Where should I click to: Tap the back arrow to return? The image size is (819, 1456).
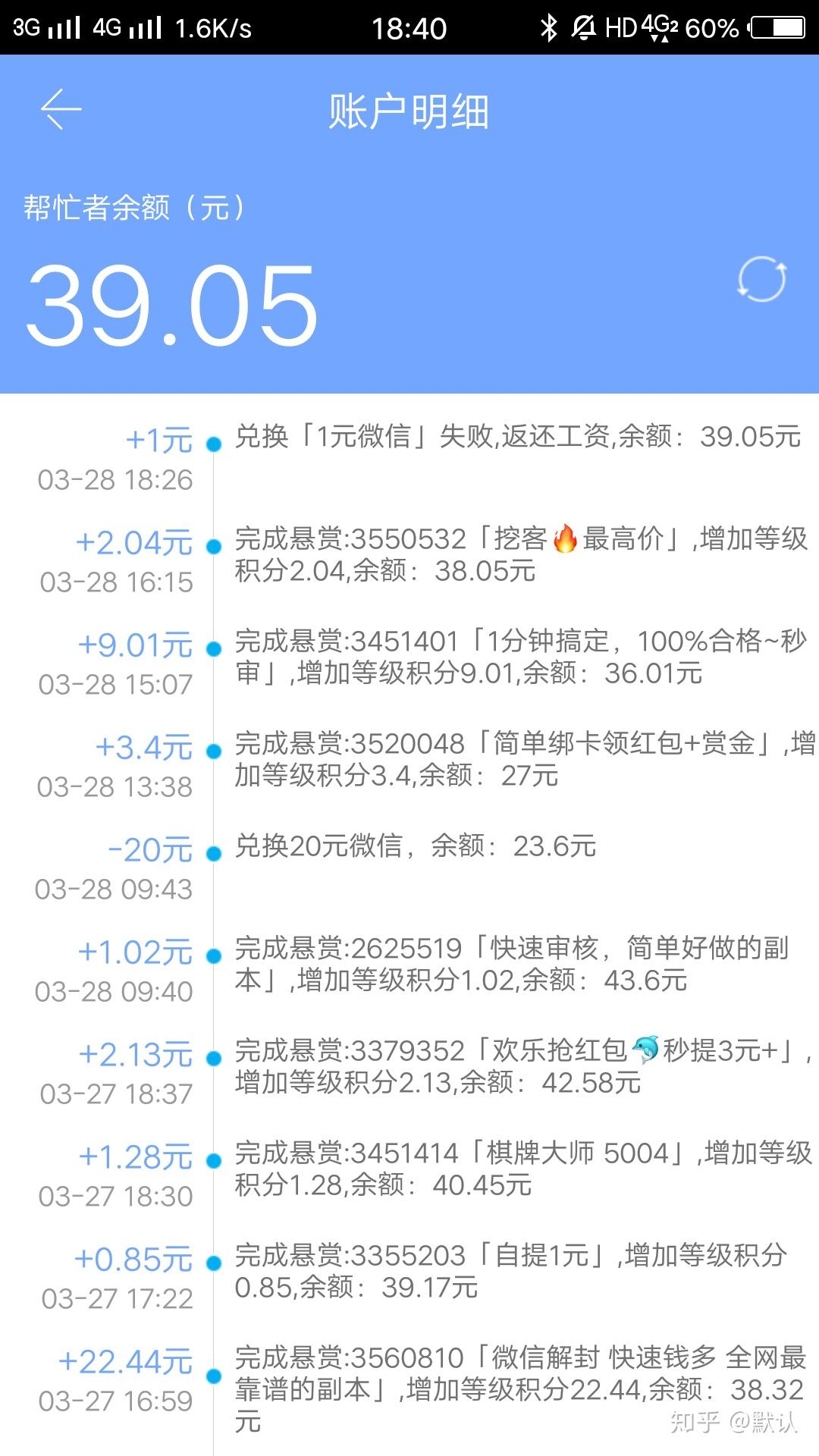point(61,108)
